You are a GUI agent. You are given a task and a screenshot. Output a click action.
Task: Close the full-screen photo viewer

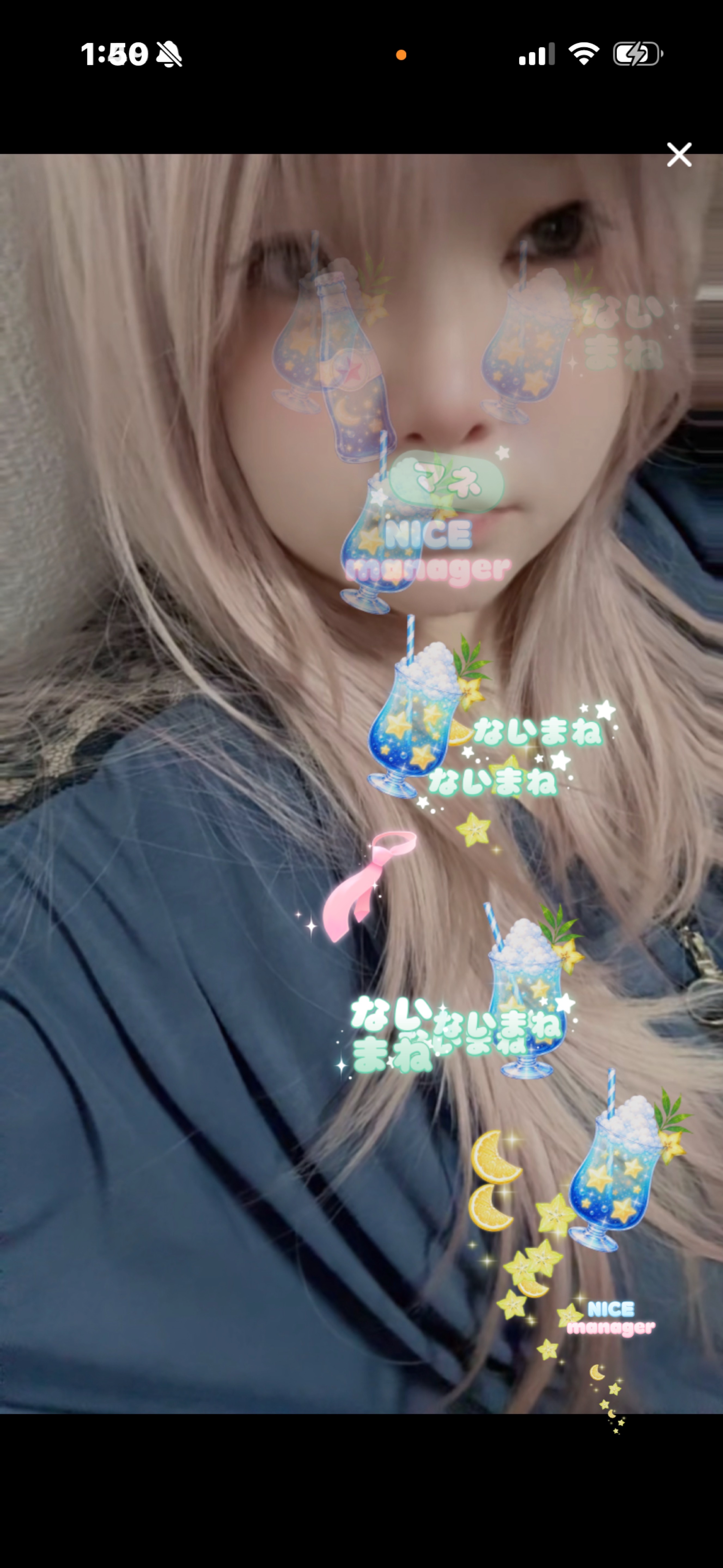(x=679, y=155)
